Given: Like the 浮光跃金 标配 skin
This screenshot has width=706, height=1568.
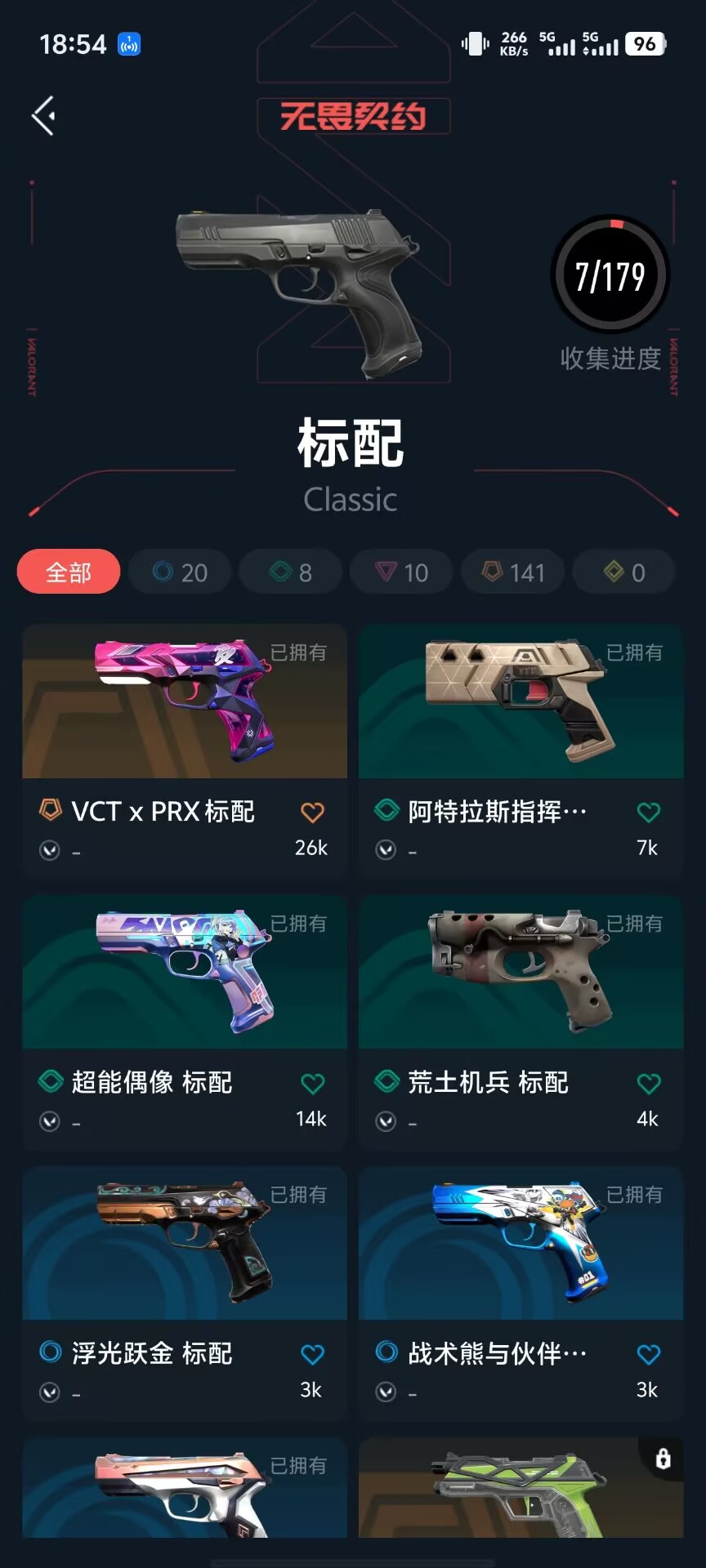Looking at the screenshot, I should click(312, 1355).
